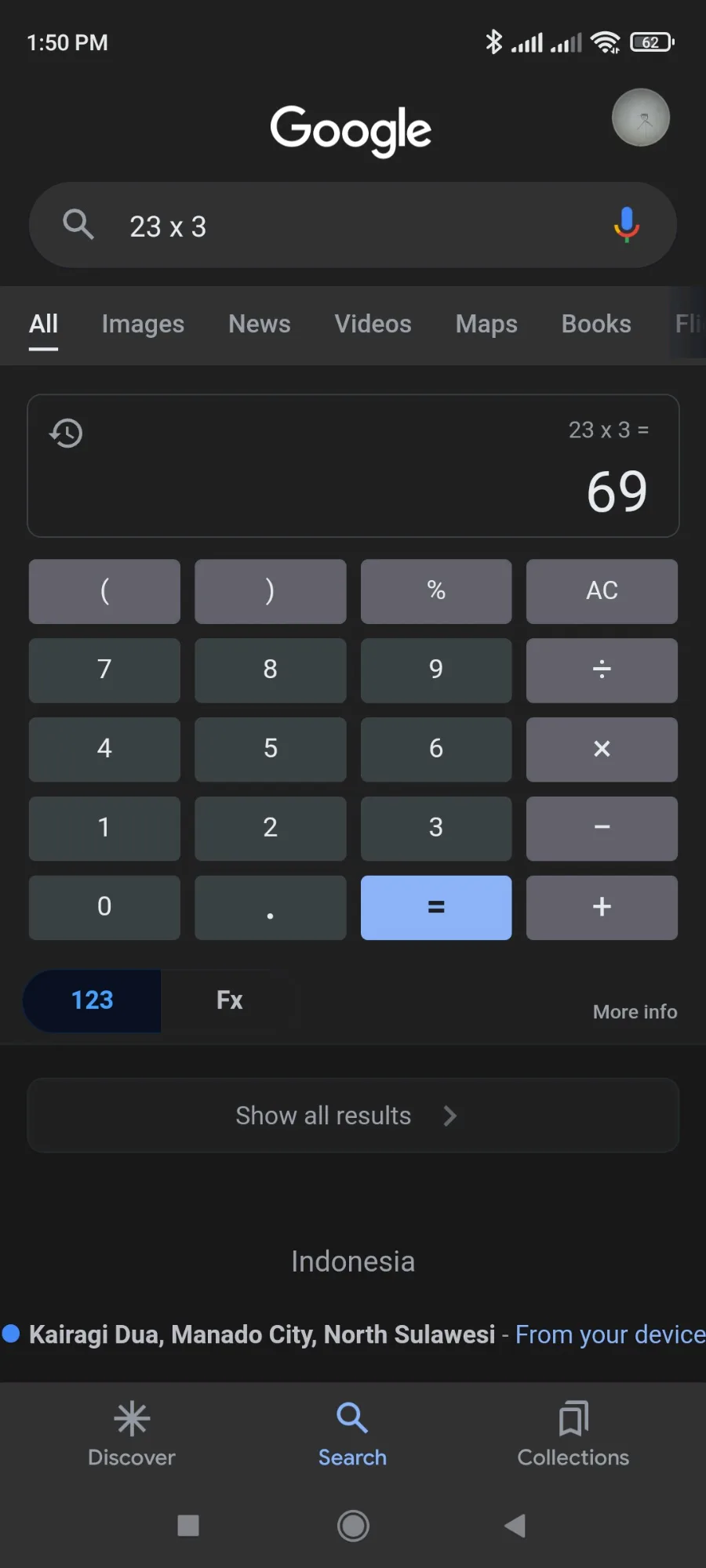Tap the percent key
706x1568 pixels.
click(436, 591)
